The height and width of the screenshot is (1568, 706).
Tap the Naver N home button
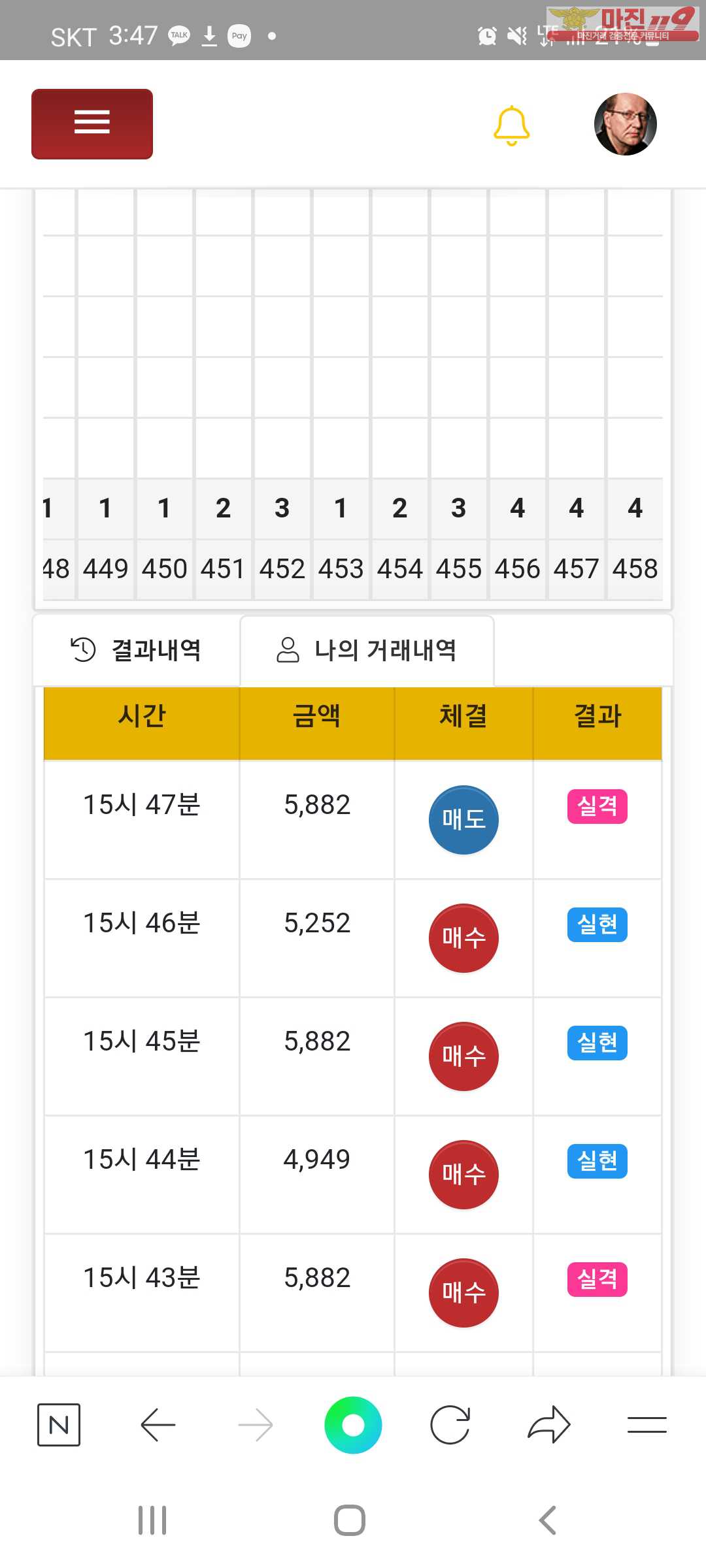59,1424
